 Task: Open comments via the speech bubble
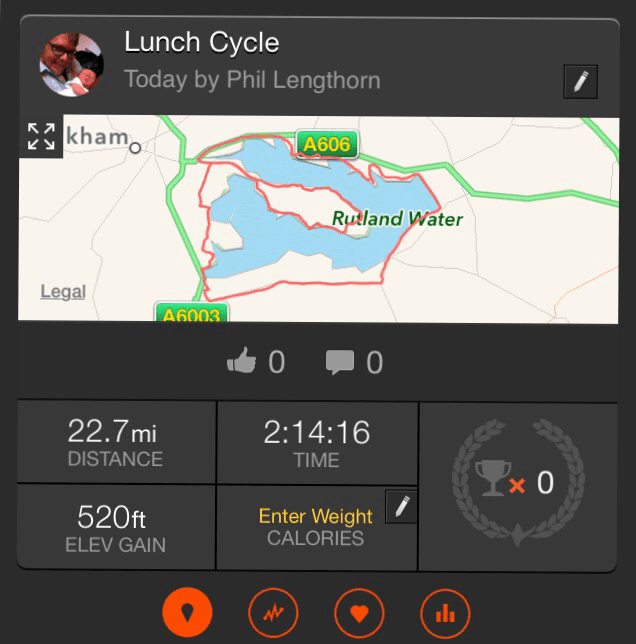pyautogui.click(x=341, y=362)
